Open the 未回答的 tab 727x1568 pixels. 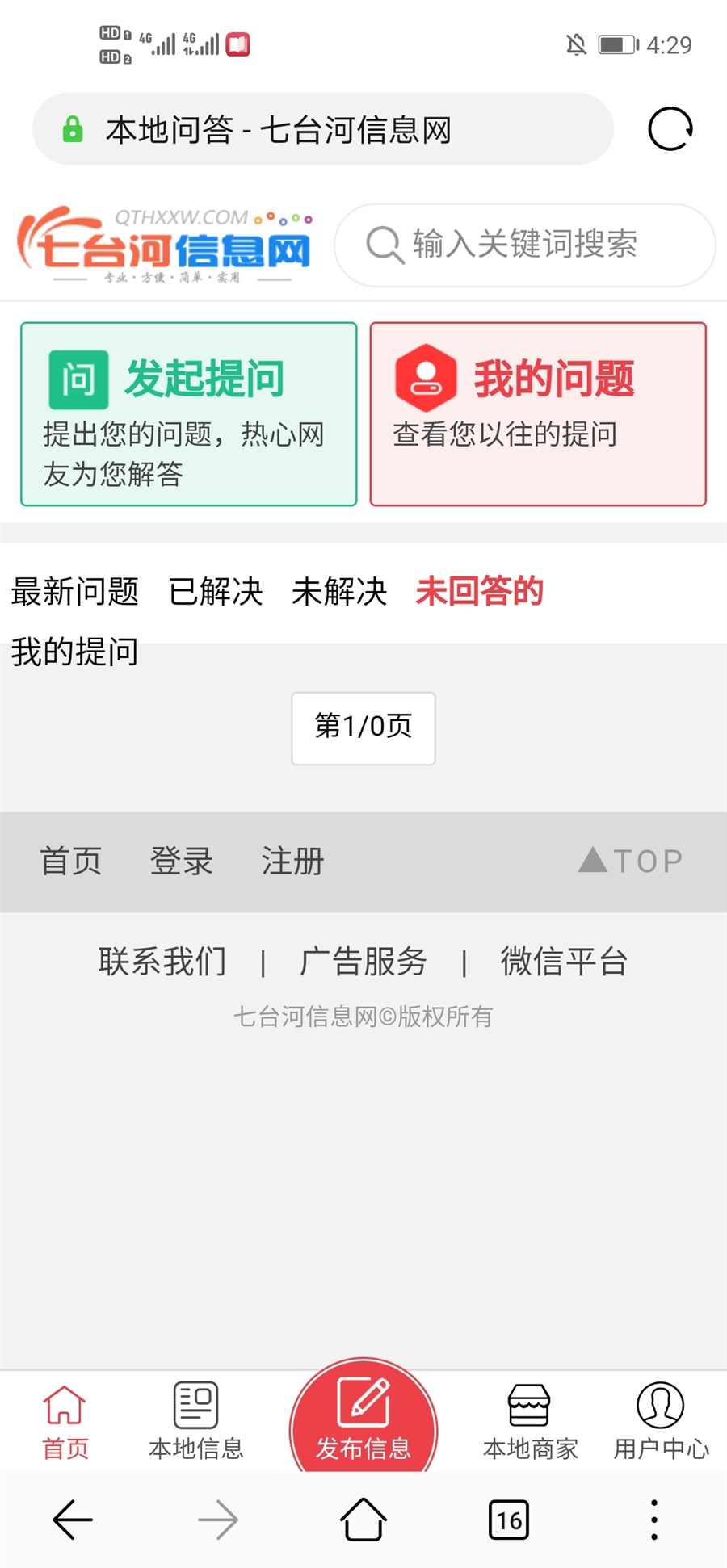479,592
